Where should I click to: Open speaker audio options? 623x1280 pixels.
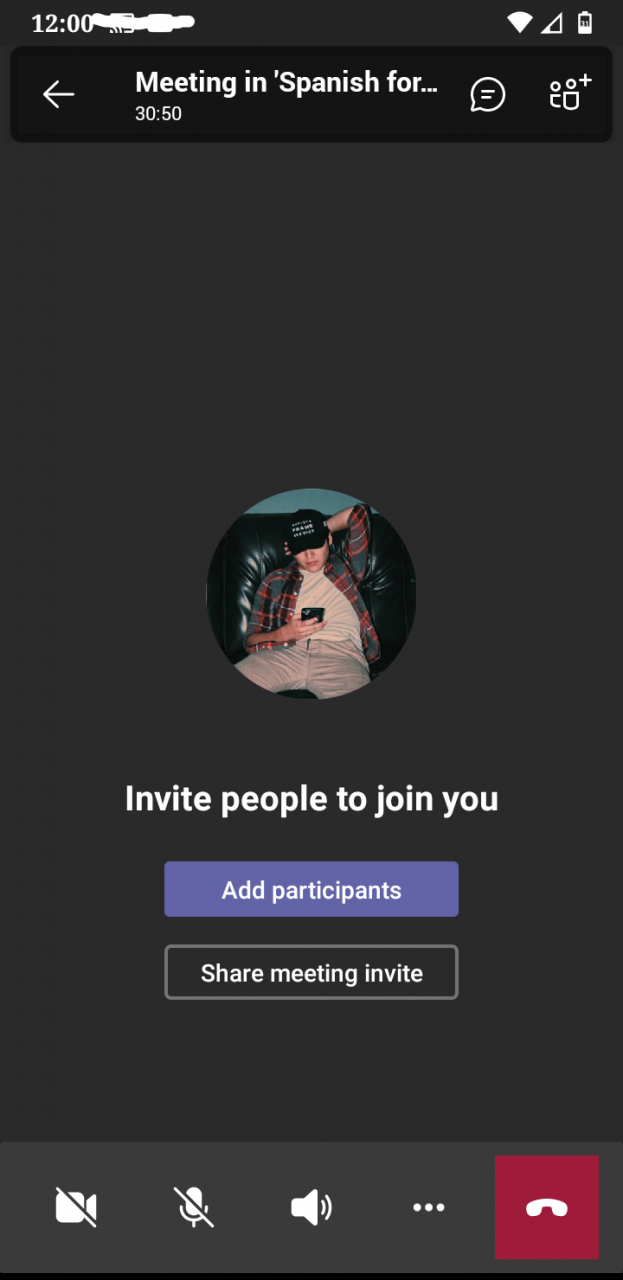click(x=311, y=1207)
